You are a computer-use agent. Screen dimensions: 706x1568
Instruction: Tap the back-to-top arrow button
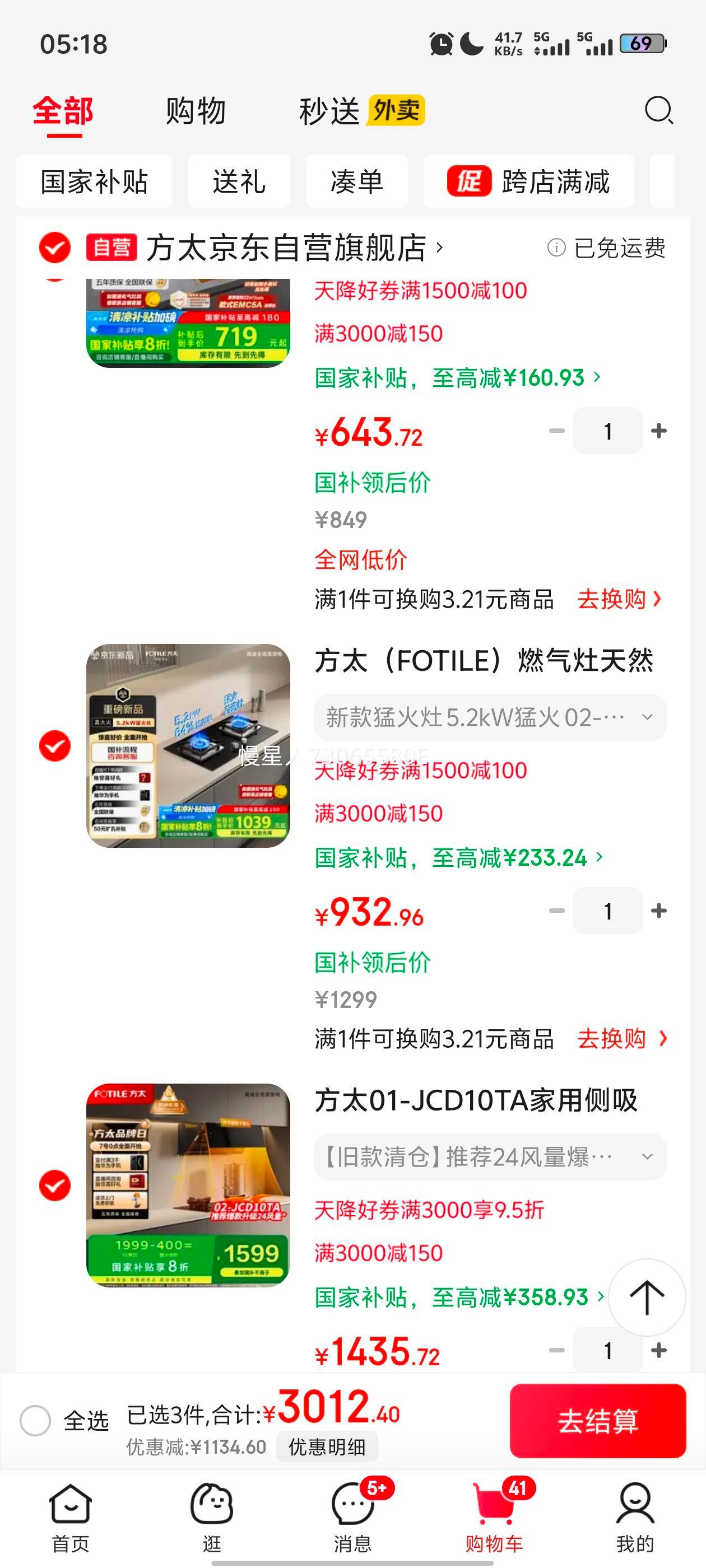(x=646, y=1297)
